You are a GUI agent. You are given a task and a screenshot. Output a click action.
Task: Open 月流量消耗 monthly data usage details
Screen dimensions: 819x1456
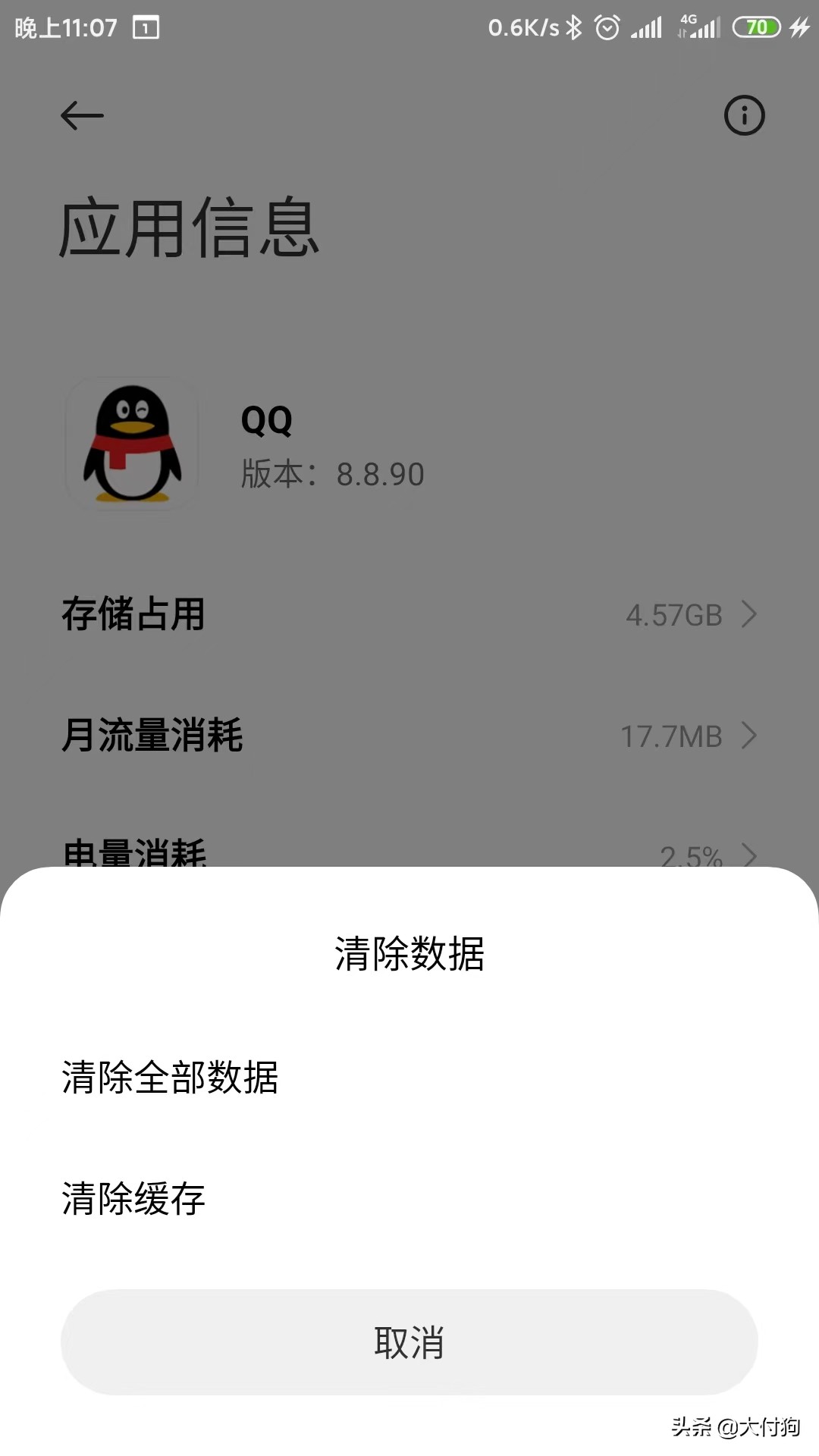click(x=409, y=736)
